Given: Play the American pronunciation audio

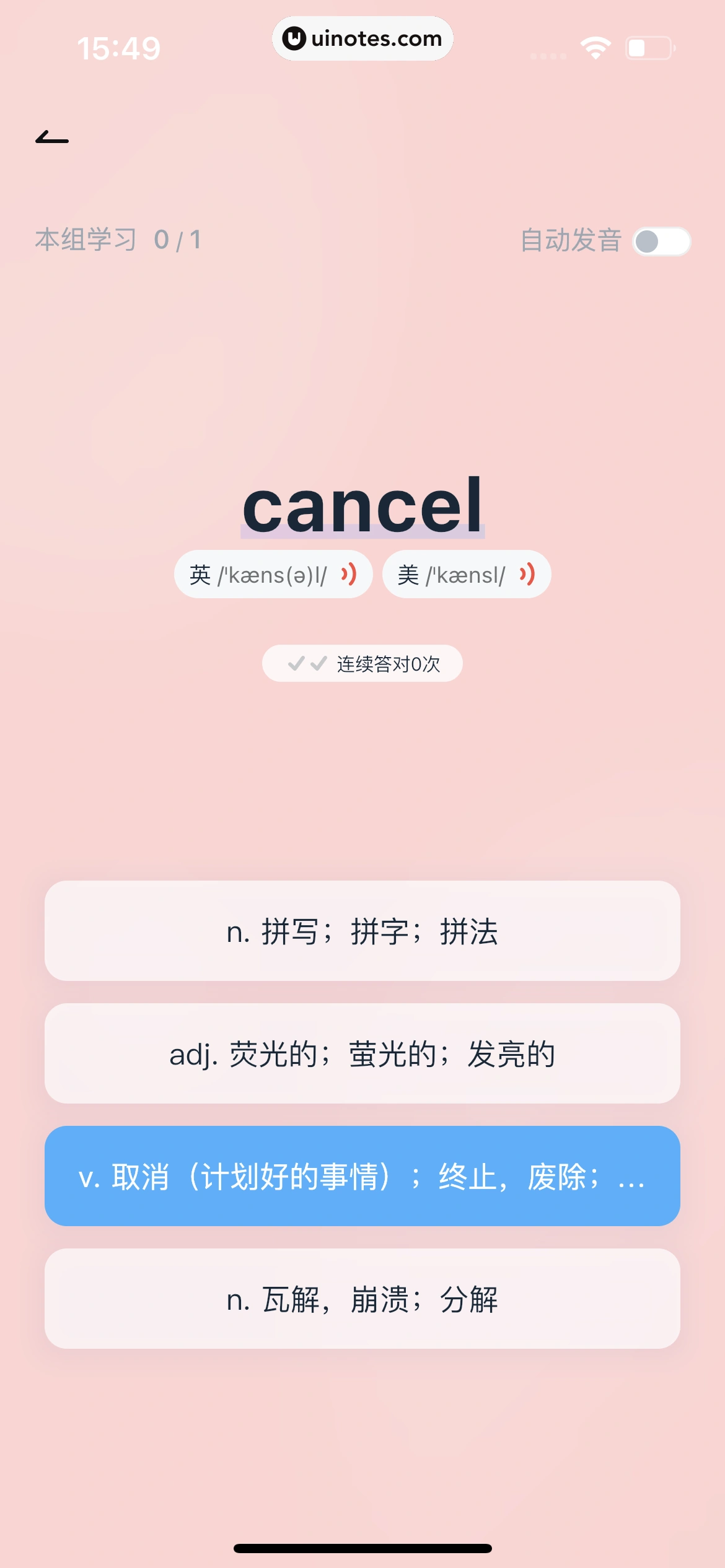Looking at the screenshot, I should pos(524,575).
